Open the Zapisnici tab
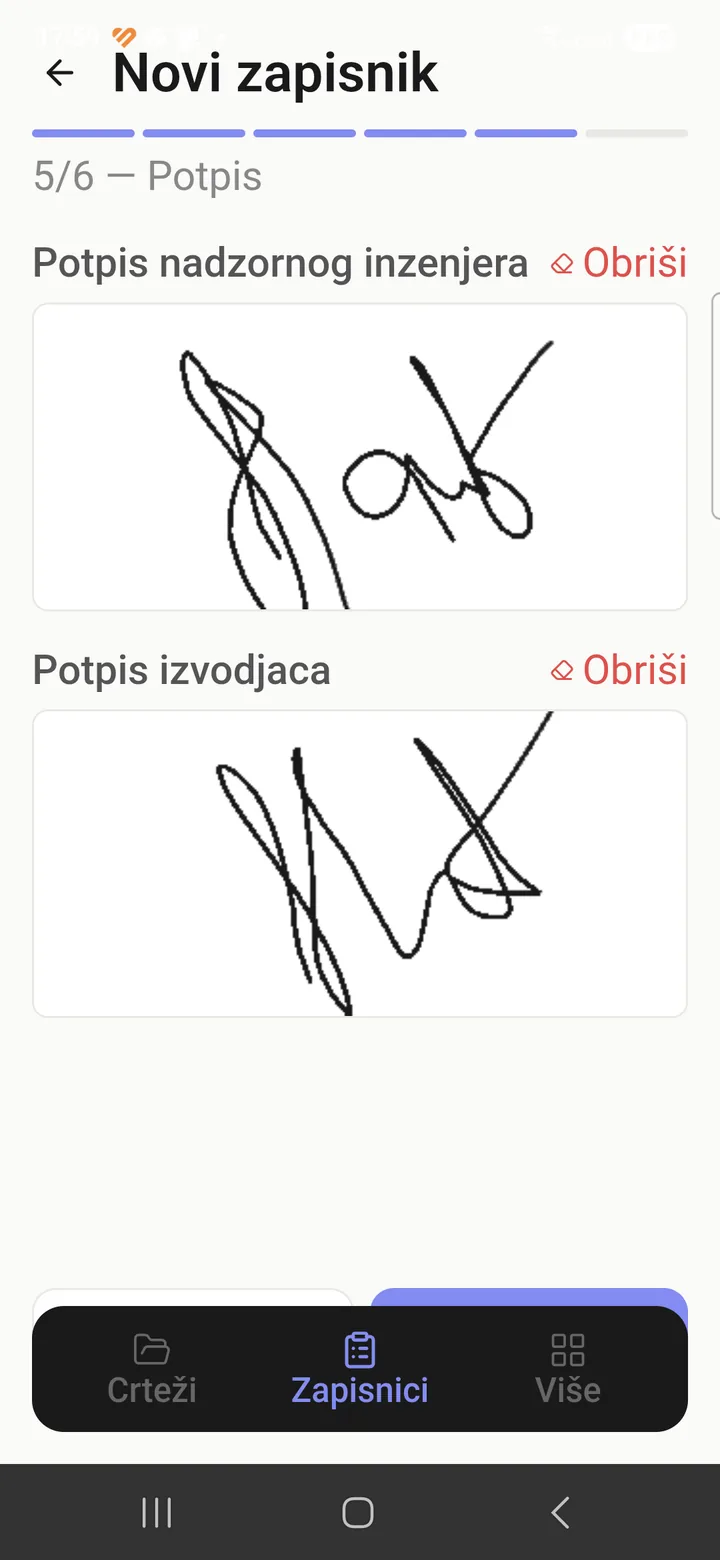Viewport: 720px width, 1560px height. pos(360,1369)
